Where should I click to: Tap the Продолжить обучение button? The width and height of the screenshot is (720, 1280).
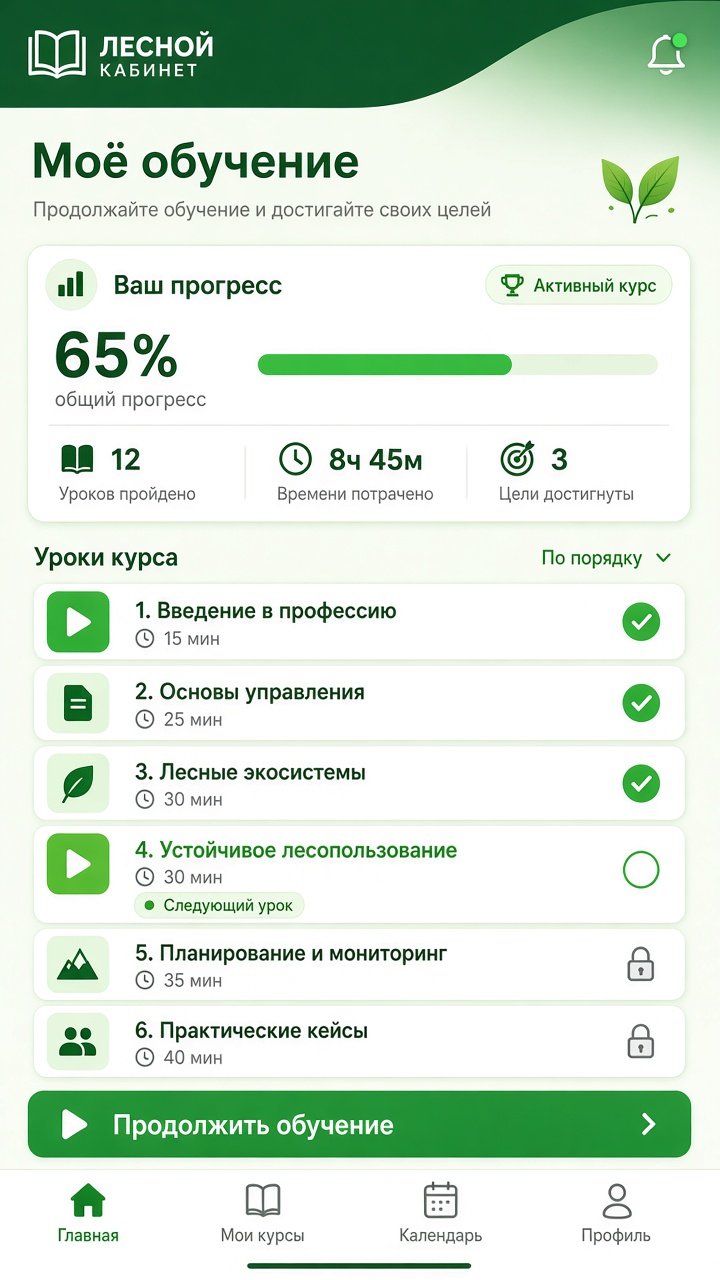click(359, 1125)
